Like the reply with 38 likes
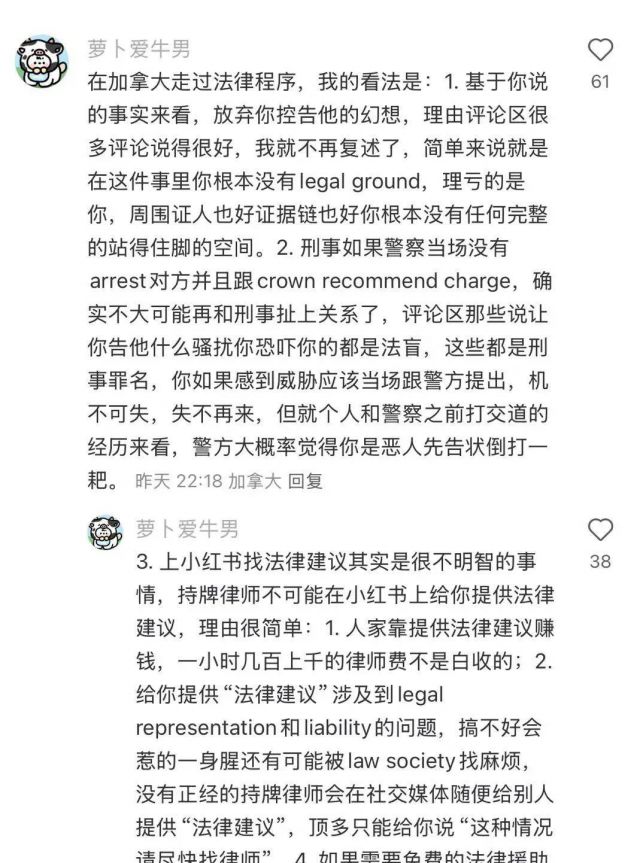This screenshot has width=640, height=863. click(599, 530)
